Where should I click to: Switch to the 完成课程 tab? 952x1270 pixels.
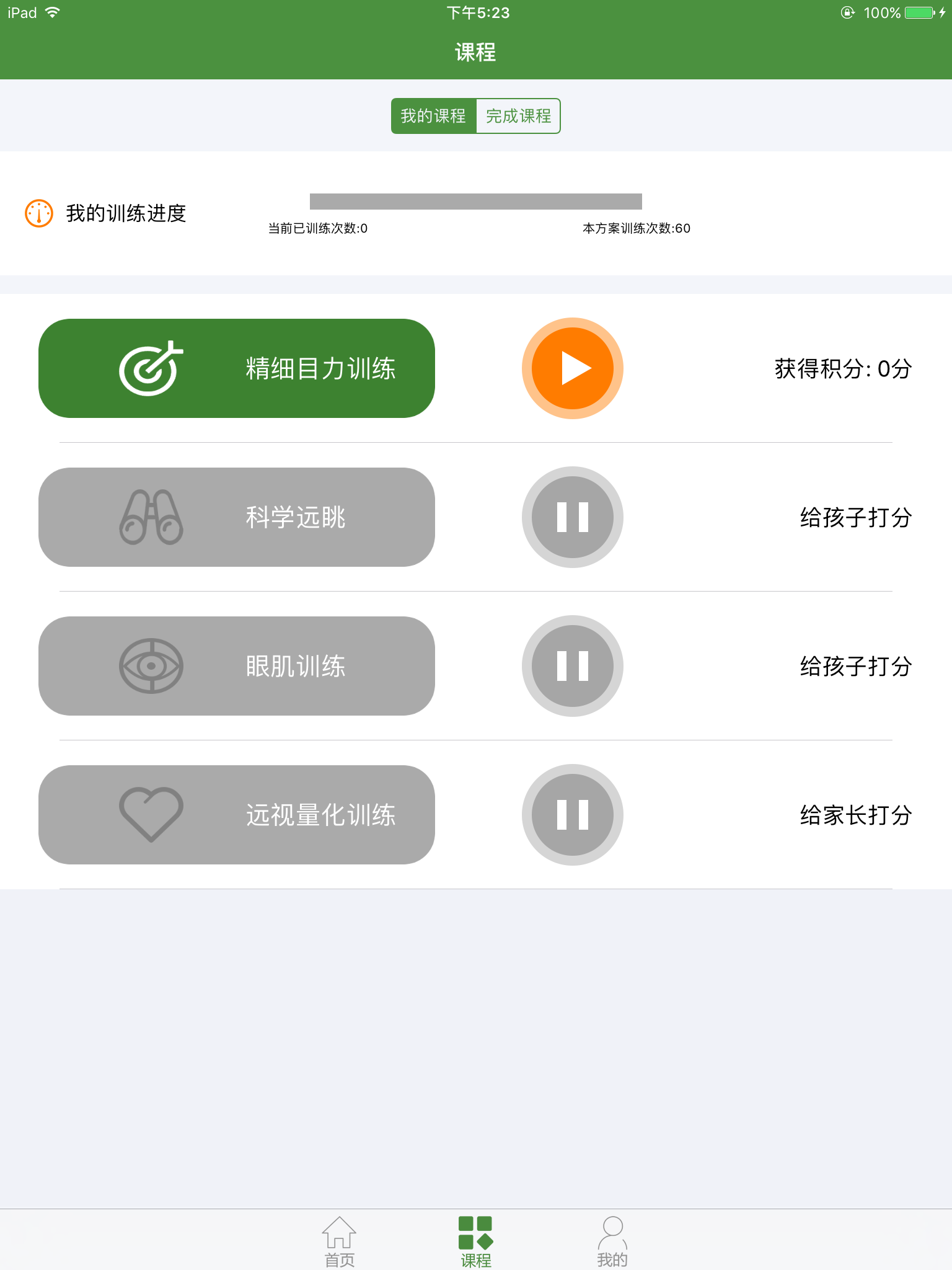coord(519,115)
